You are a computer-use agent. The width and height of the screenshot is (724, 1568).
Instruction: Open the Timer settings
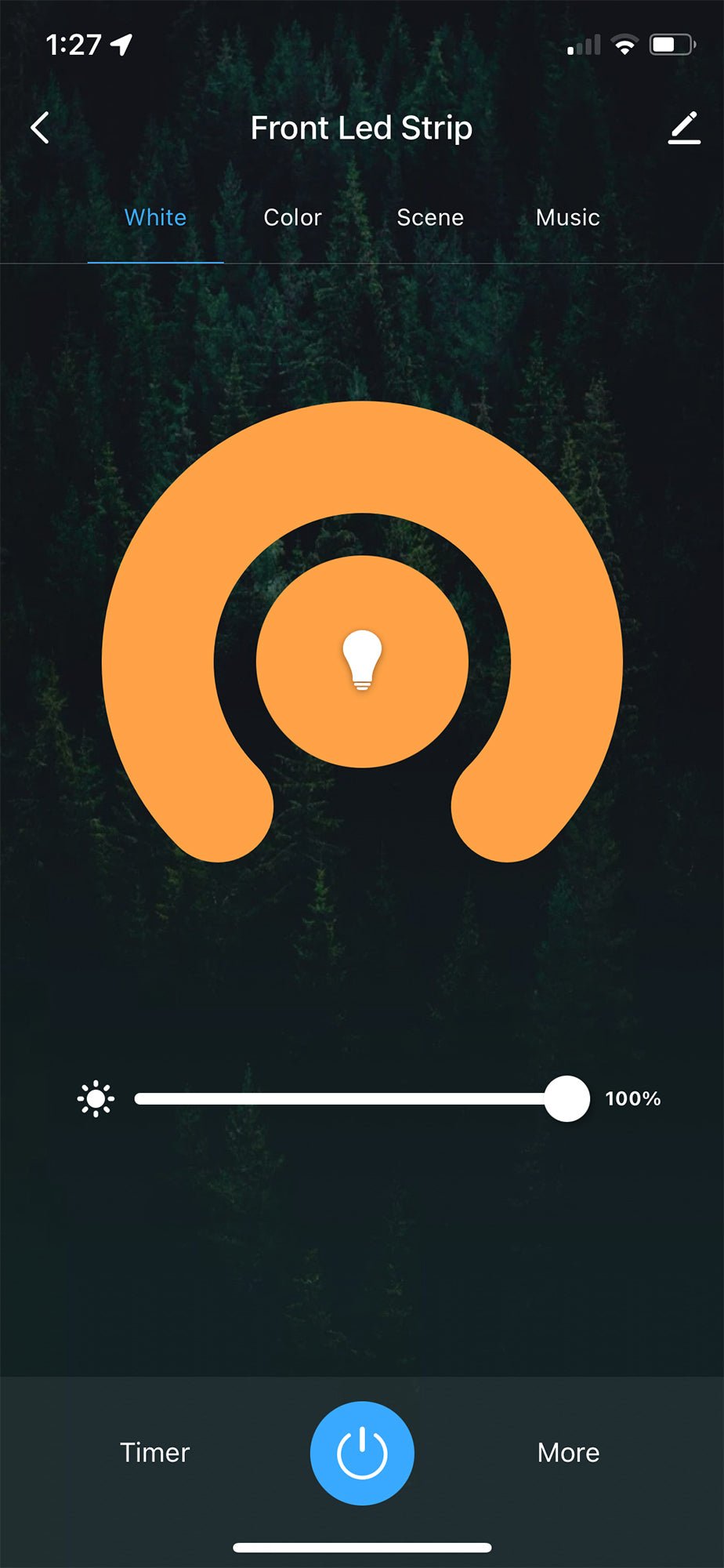(x=154, y=1453)
